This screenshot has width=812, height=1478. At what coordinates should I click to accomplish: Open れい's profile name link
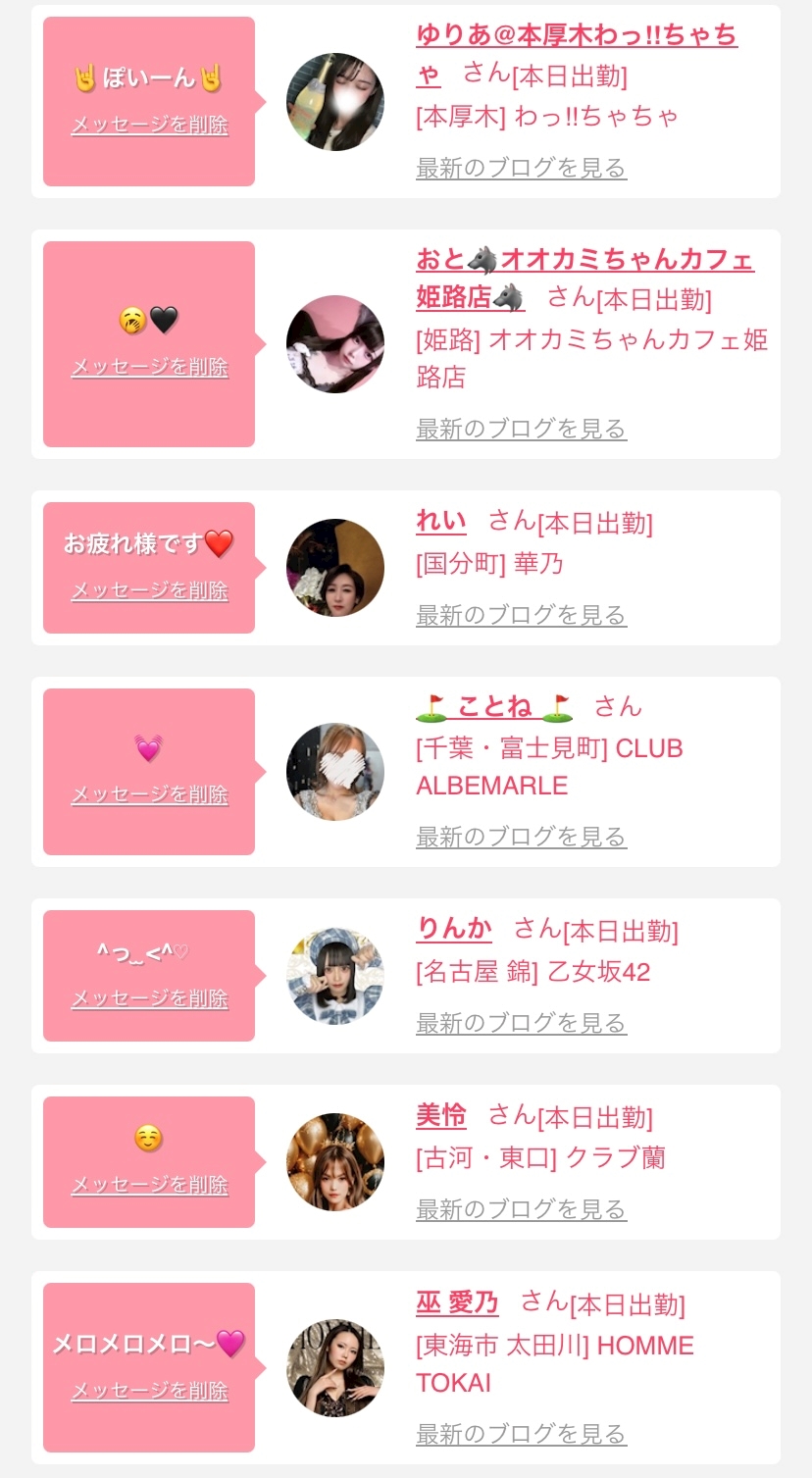click(x=441, y=521)
